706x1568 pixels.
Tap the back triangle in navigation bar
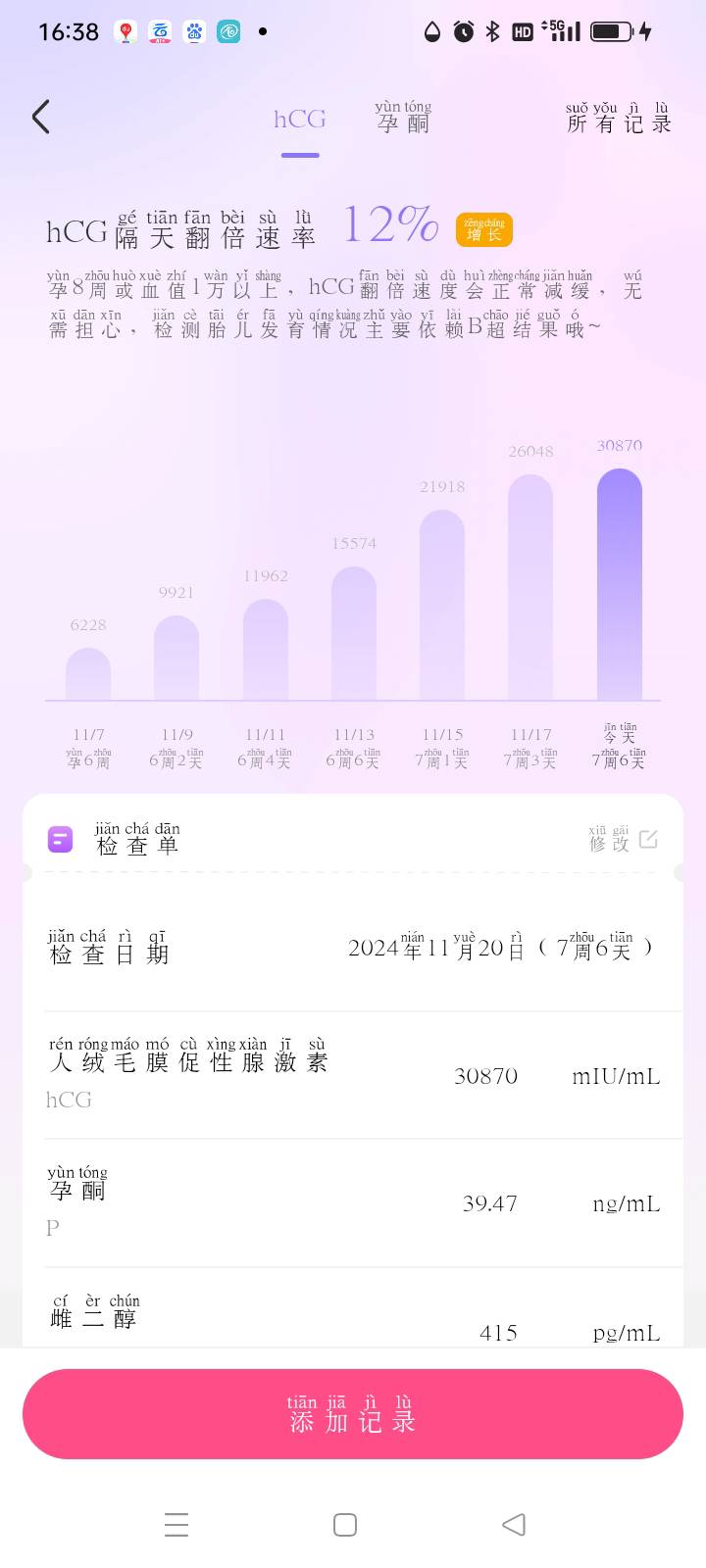[x=514, y=1525]
